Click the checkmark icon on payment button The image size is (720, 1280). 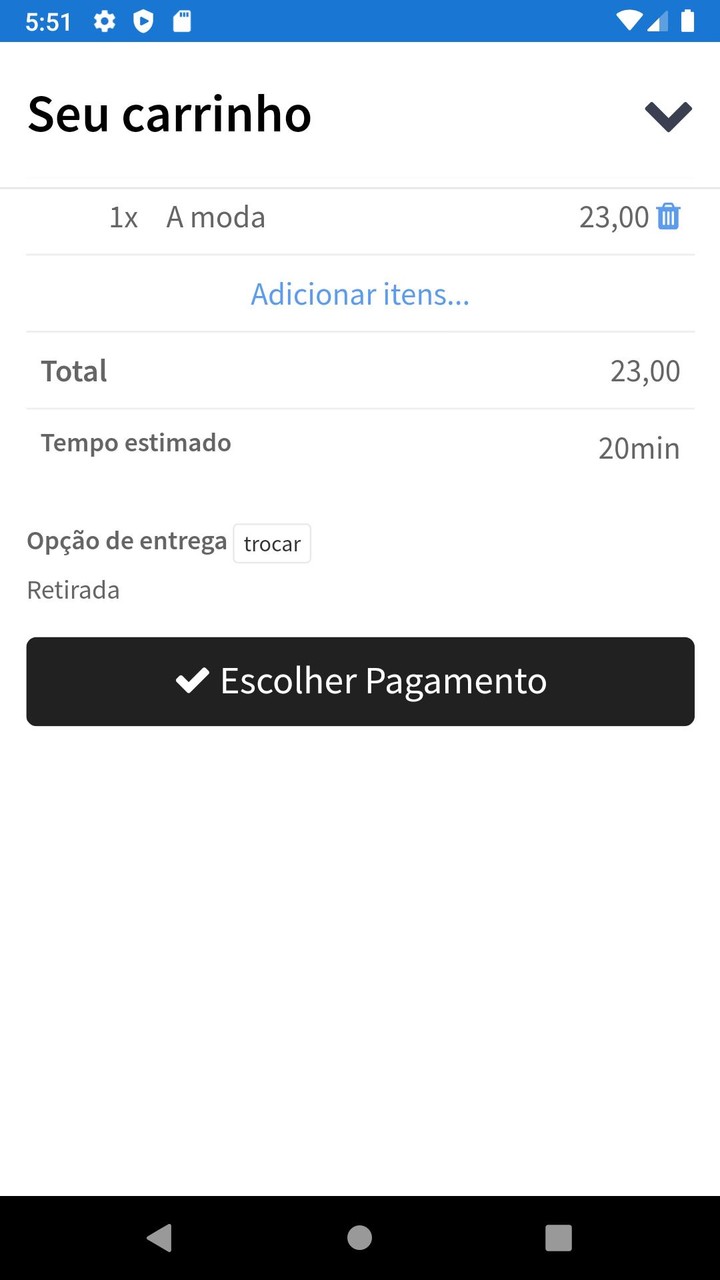[x=192, y=681]
